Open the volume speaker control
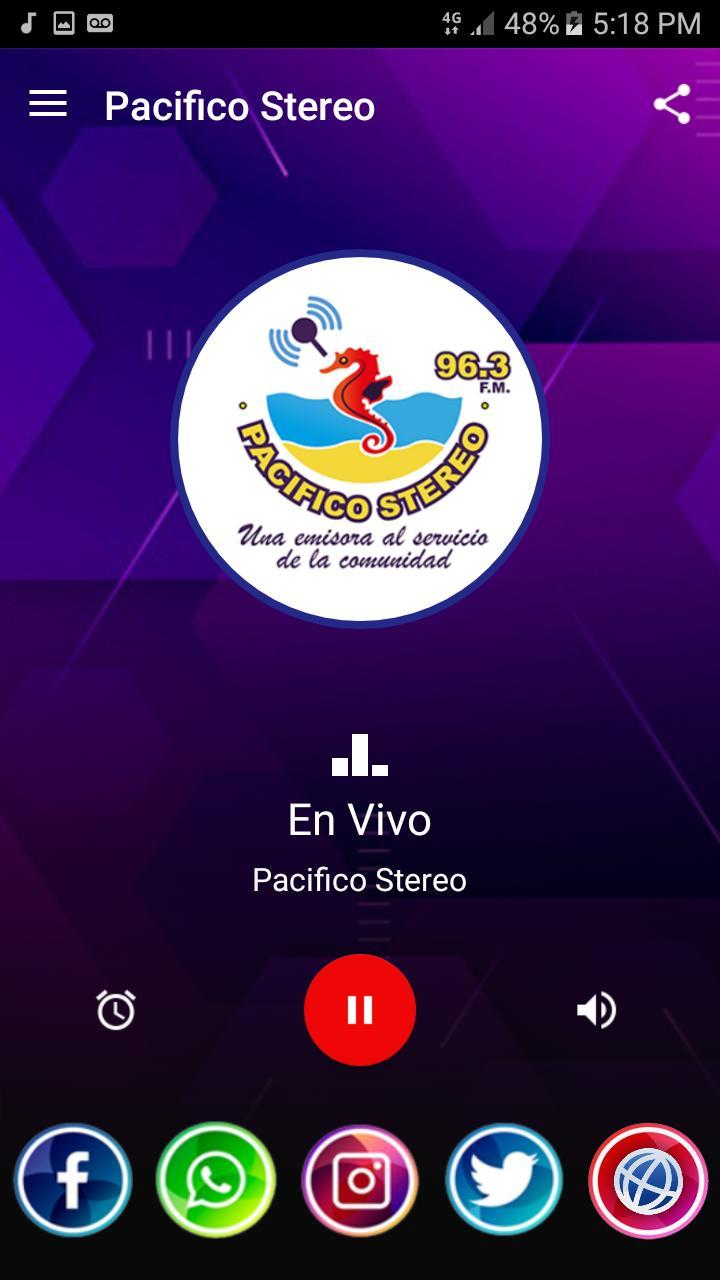Image resolution: width=720 pixels, height=1280 pixels. click(596, 1010)
